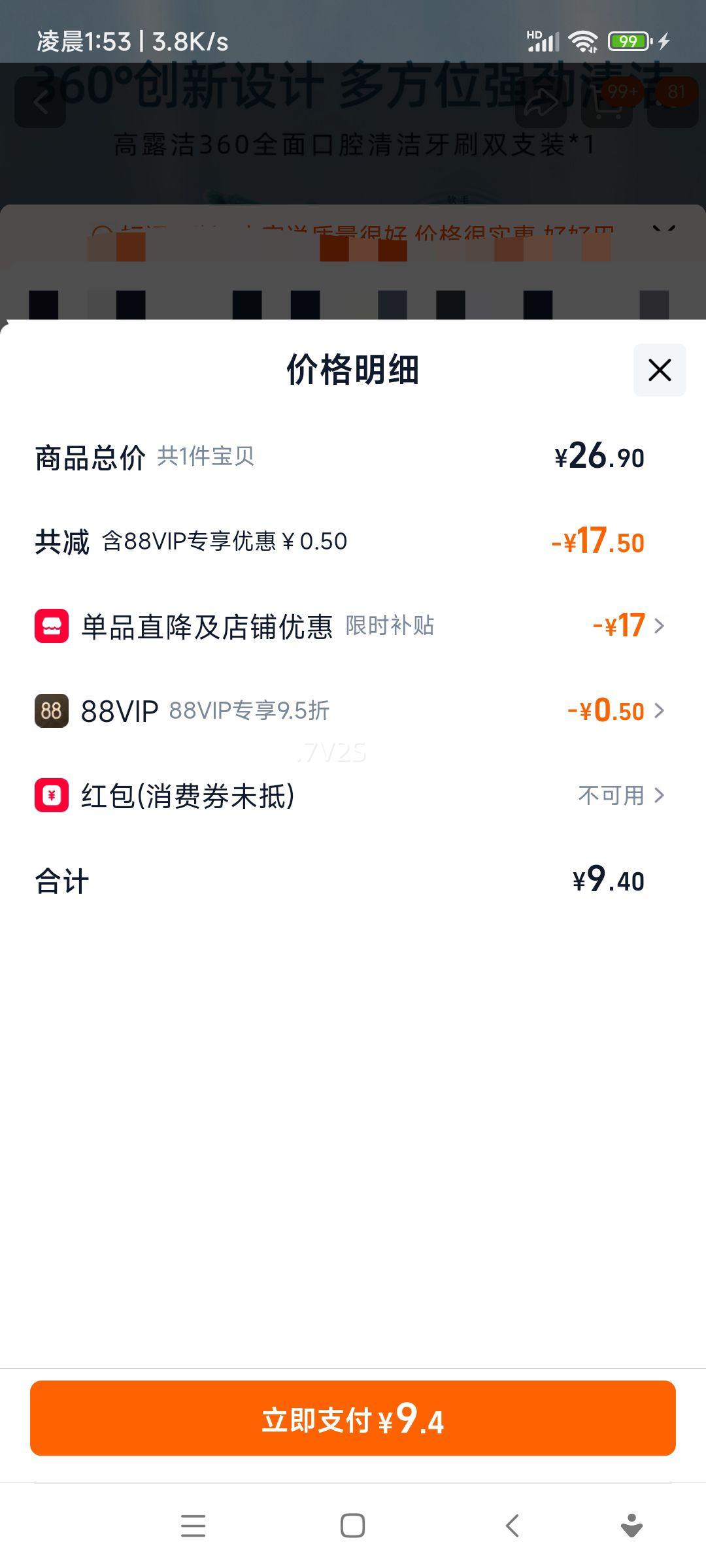This screenshot has height=1568, width=706.
Task: Expand the 88VIP 9.5折 discount row
Action: tap(660, 711)
